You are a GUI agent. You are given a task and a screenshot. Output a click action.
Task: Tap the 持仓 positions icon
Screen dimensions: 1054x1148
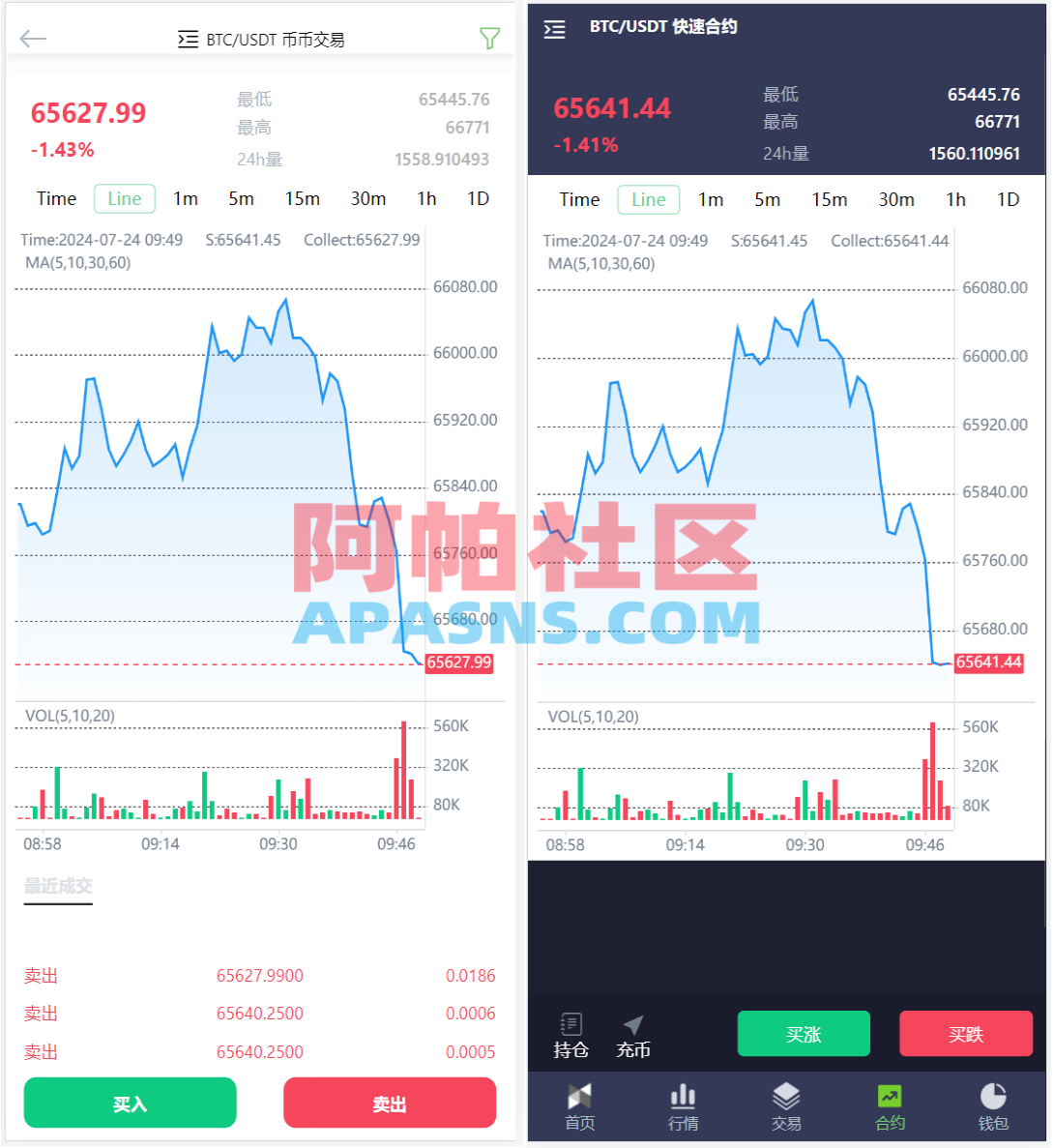pyautogui.click(x=571, y=1033)
